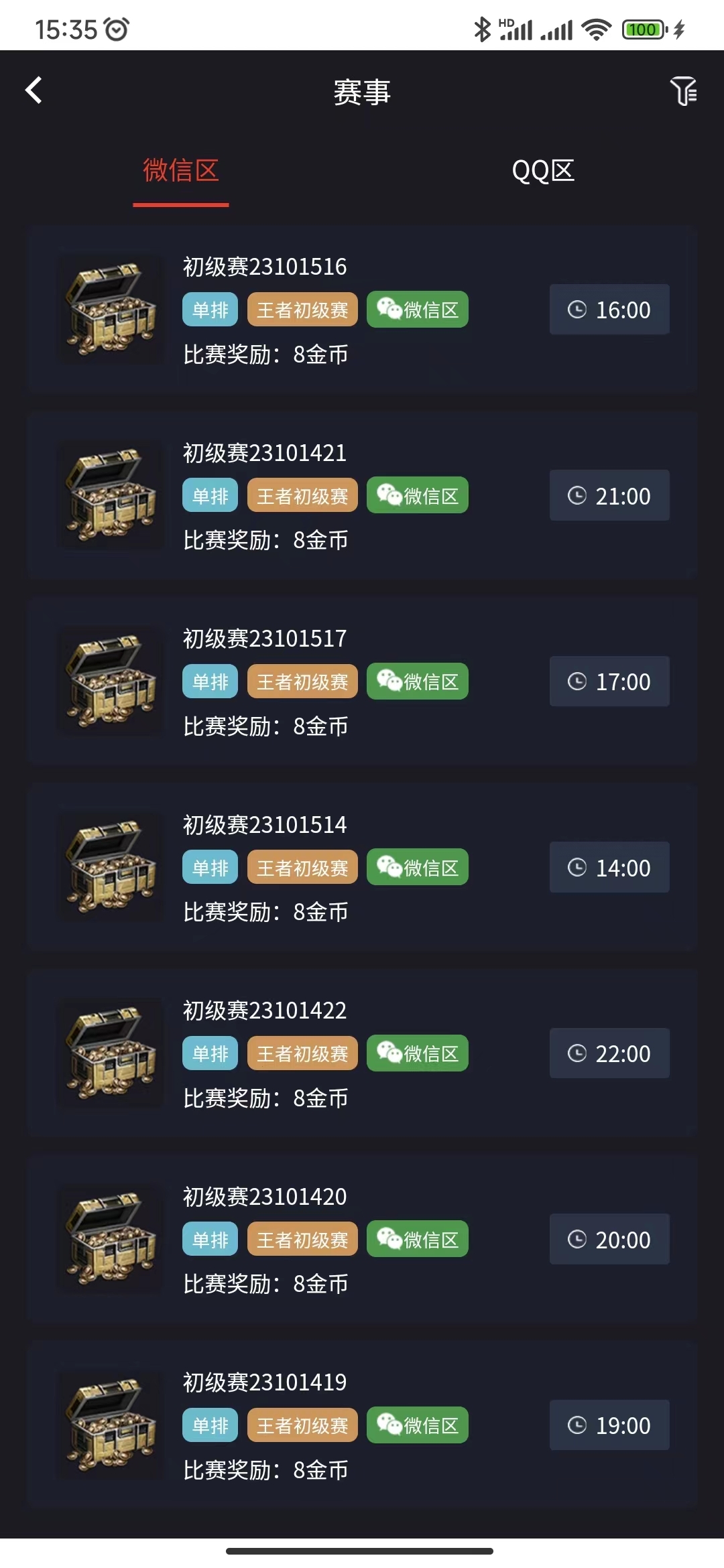
Task: Open the filter icon in the header
Action: pos(683,91)
